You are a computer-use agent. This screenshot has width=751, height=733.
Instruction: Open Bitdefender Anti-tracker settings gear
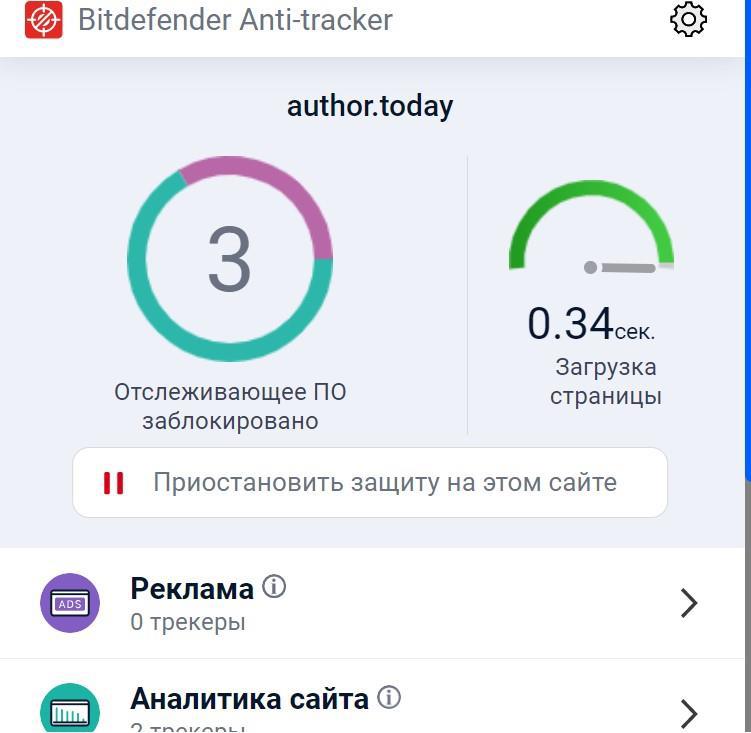(x=688, y=20)
